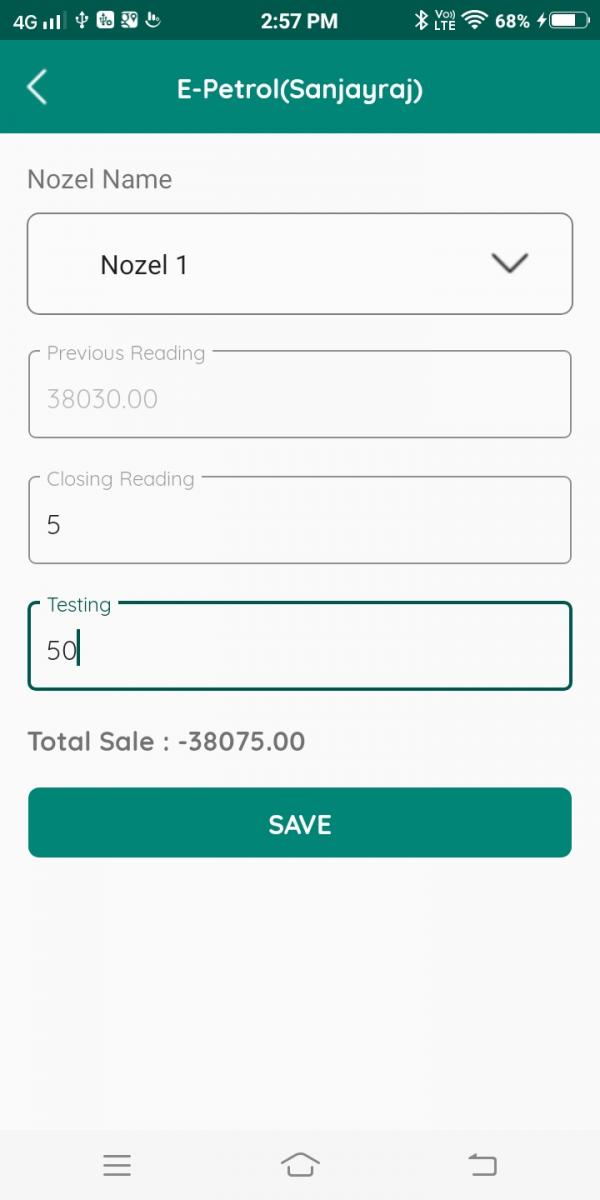
Task: Expand the Nozel 1 dropdown
Action: pos(300,264)
